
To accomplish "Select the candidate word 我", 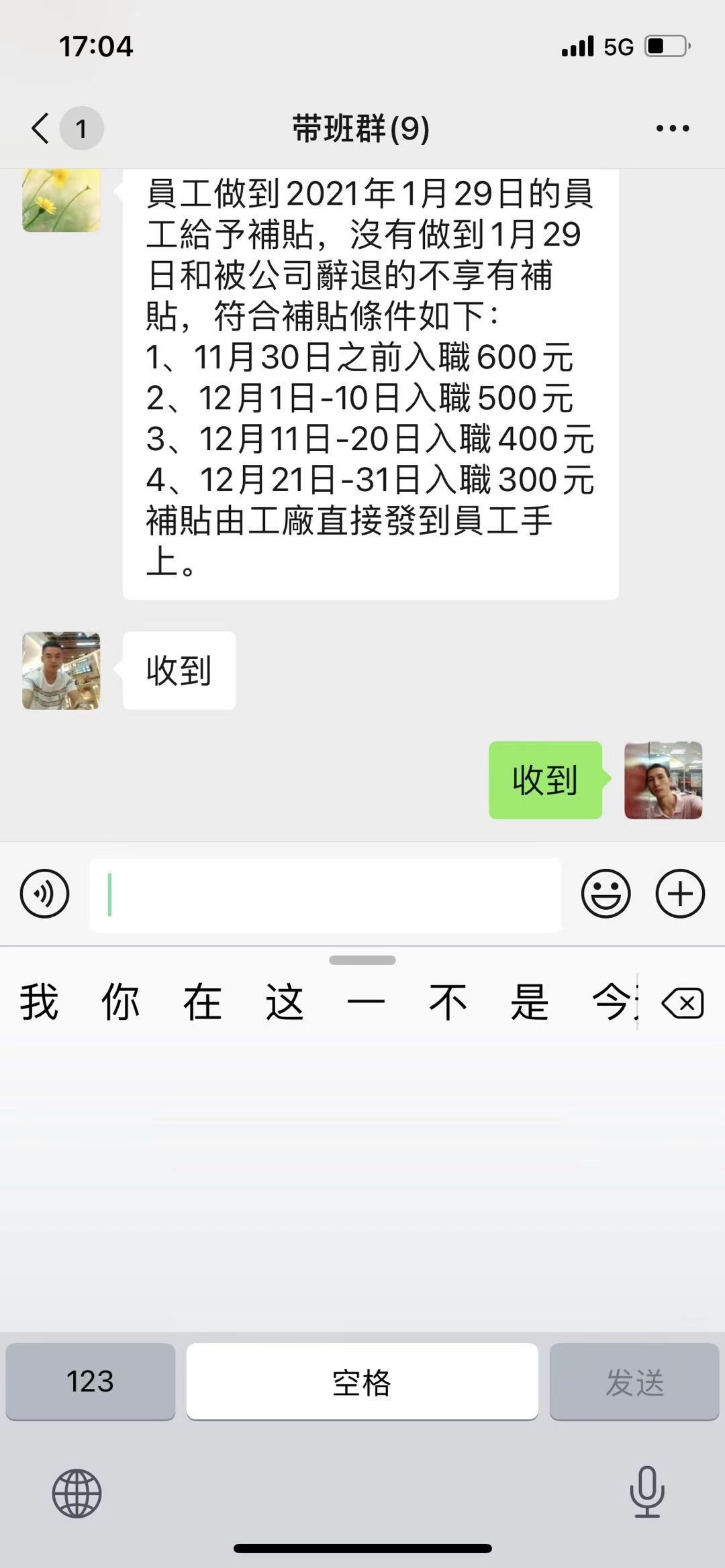I will (x=39, y=1002).
